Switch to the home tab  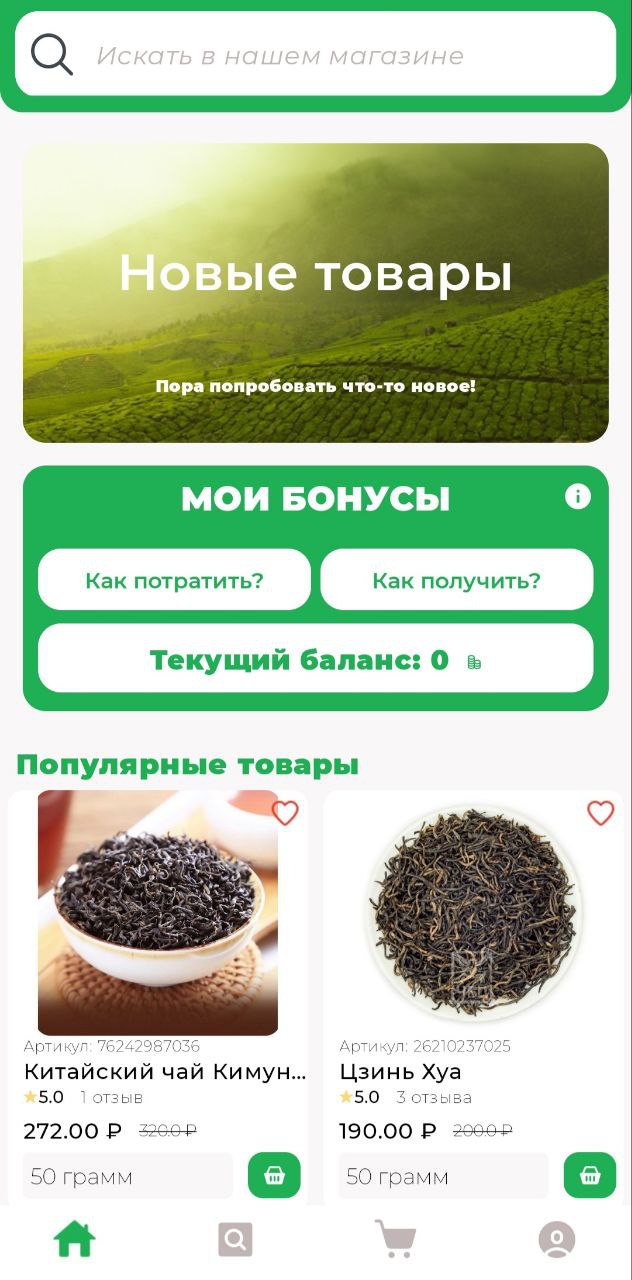click(75, 1240)
